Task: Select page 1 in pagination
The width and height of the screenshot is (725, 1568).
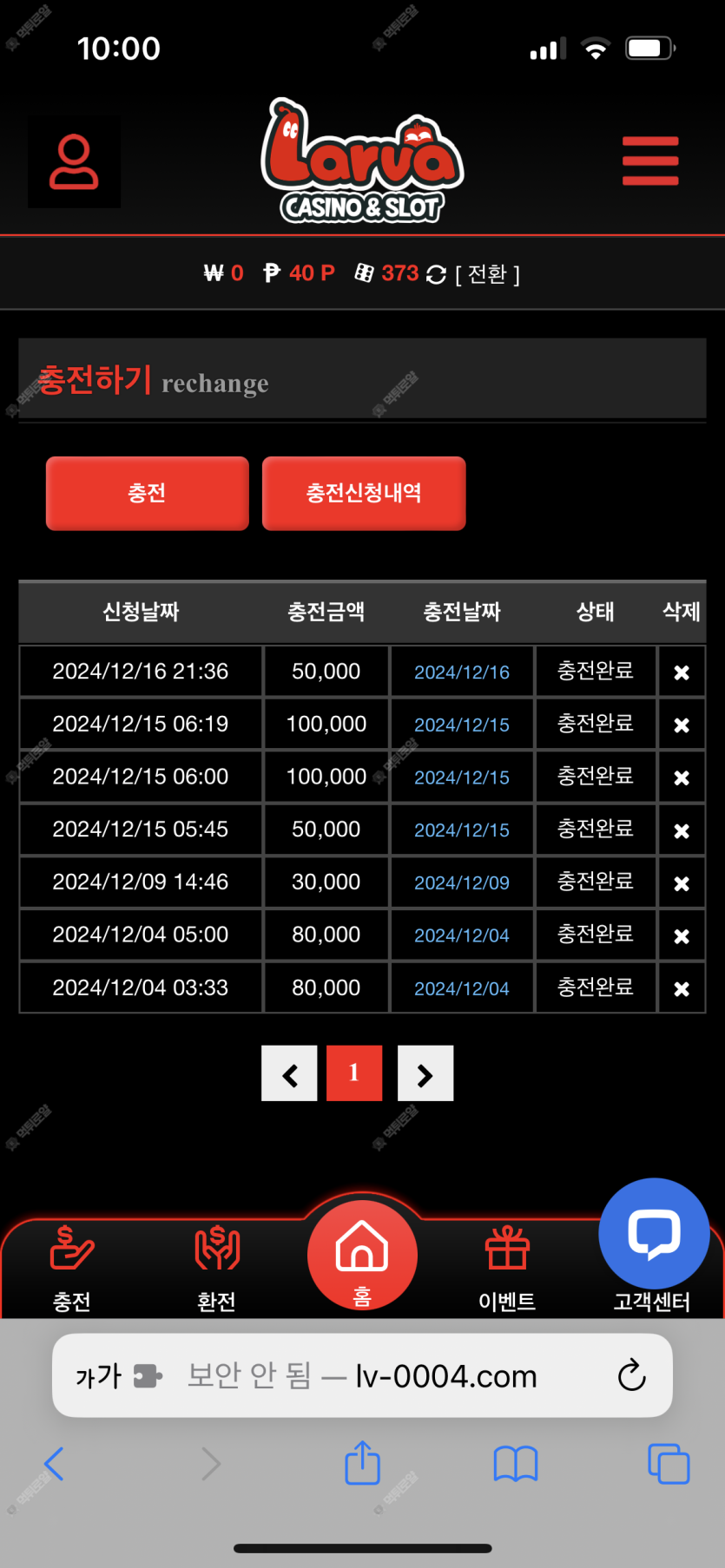Action: click(x=354, y=1073)
